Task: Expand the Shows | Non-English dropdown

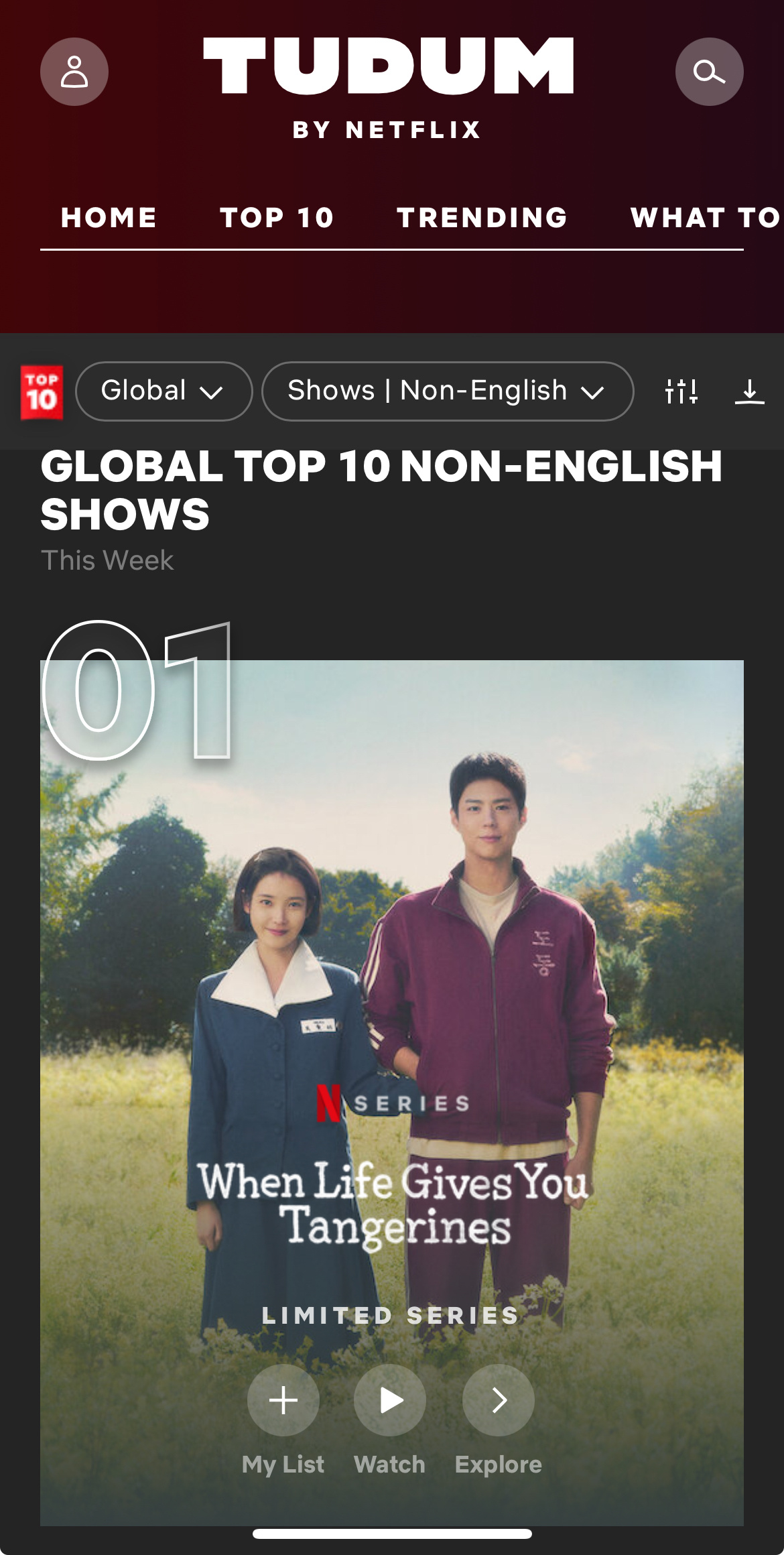Action: (x=448, y=391)
